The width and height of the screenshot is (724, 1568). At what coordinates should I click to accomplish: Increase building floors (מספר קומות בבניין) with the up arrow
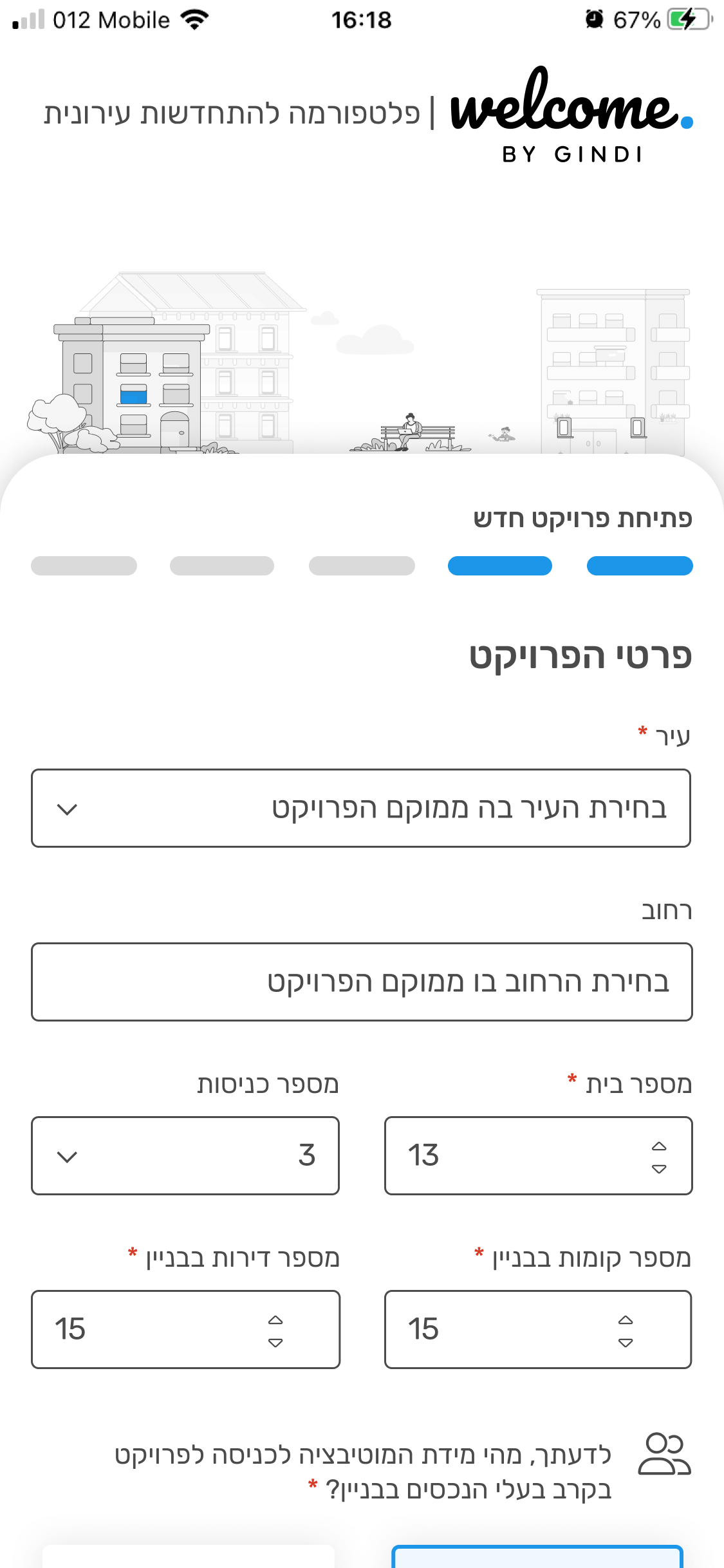pyautogui.click(x=626, y=1320)
